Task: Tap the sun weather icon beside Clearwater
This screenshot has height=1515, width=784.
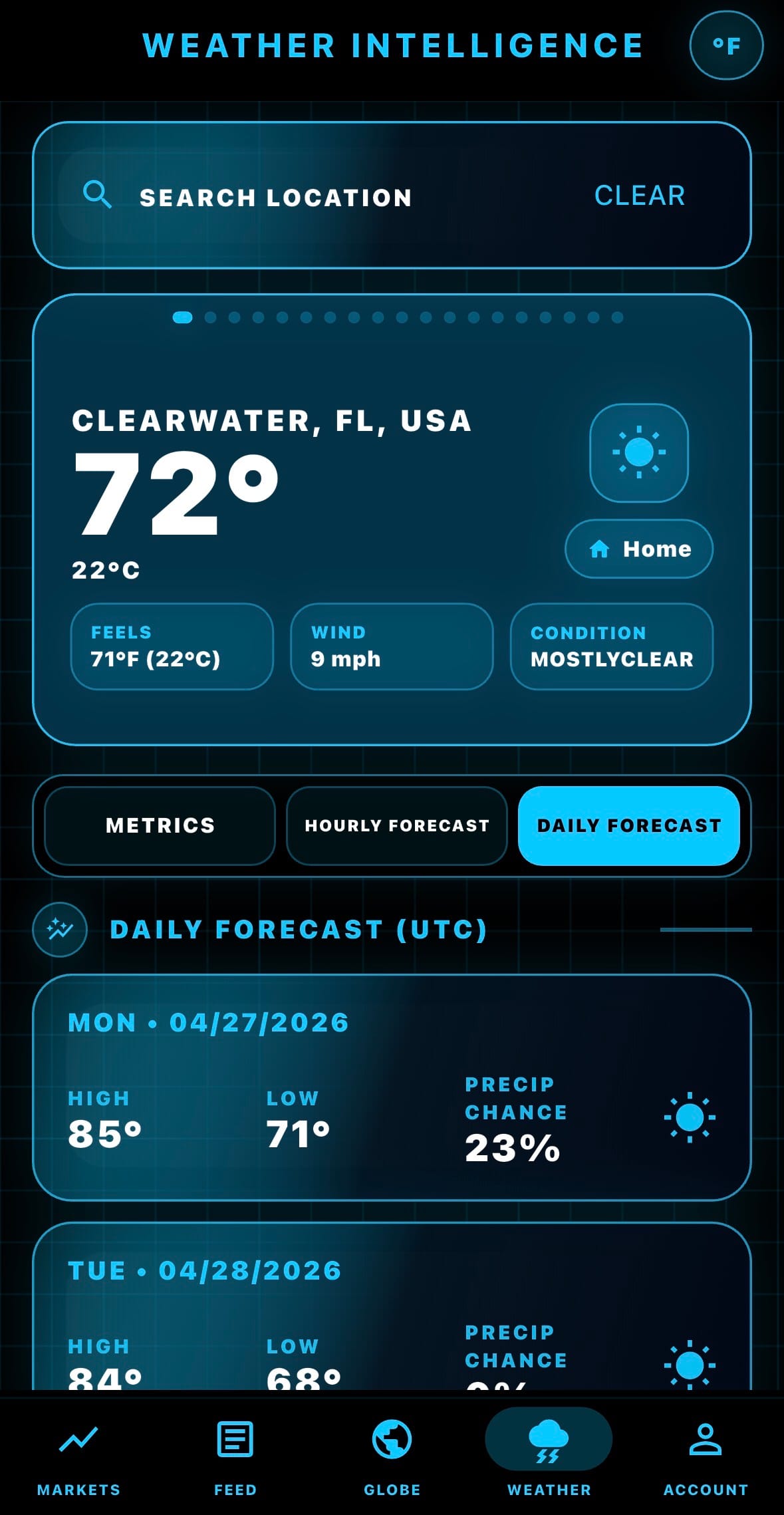Action: coord(638,452)
